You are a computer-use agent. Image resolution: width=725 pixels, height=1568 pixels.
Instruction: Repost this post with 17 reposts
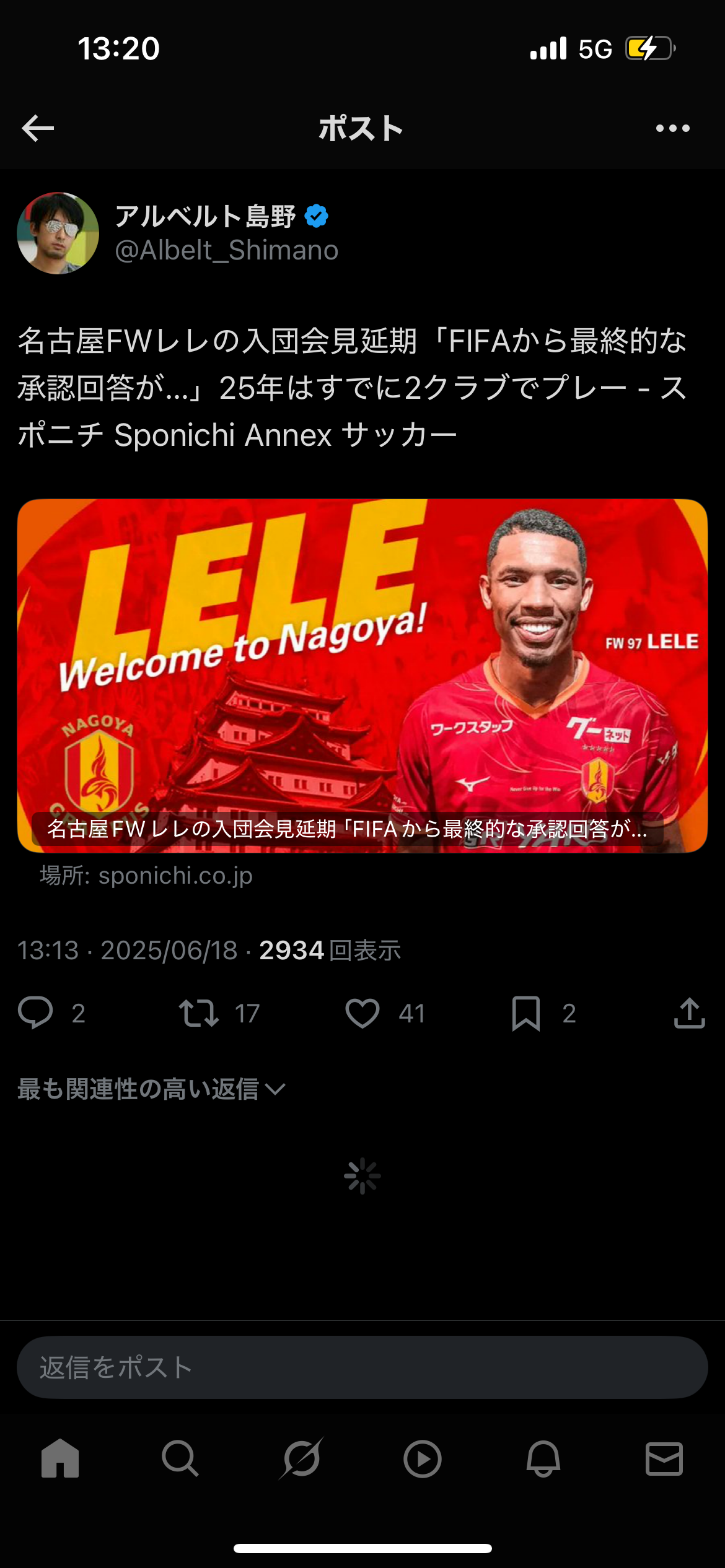(199, 1013)
